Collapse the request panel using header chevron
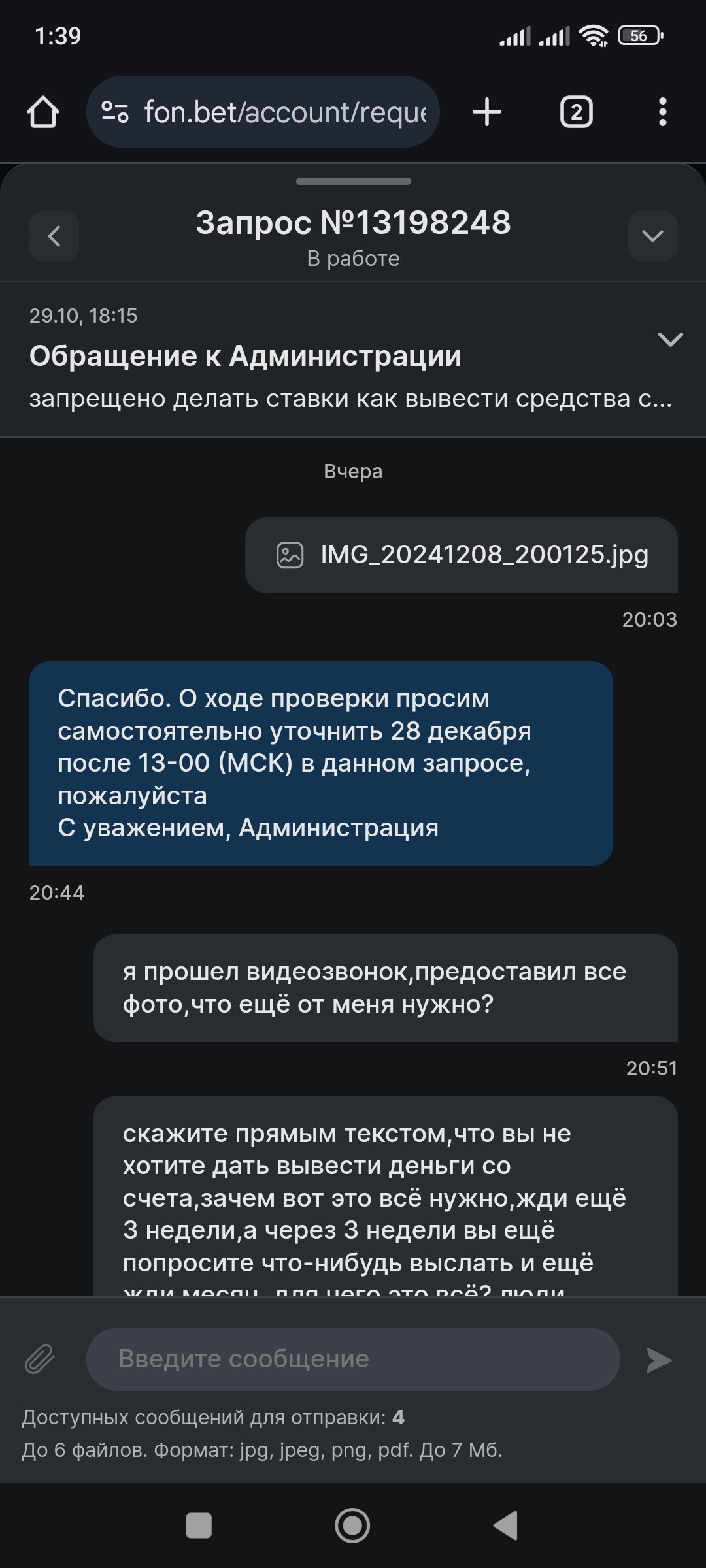706x1568 pixels. click(x=652, y=236)
